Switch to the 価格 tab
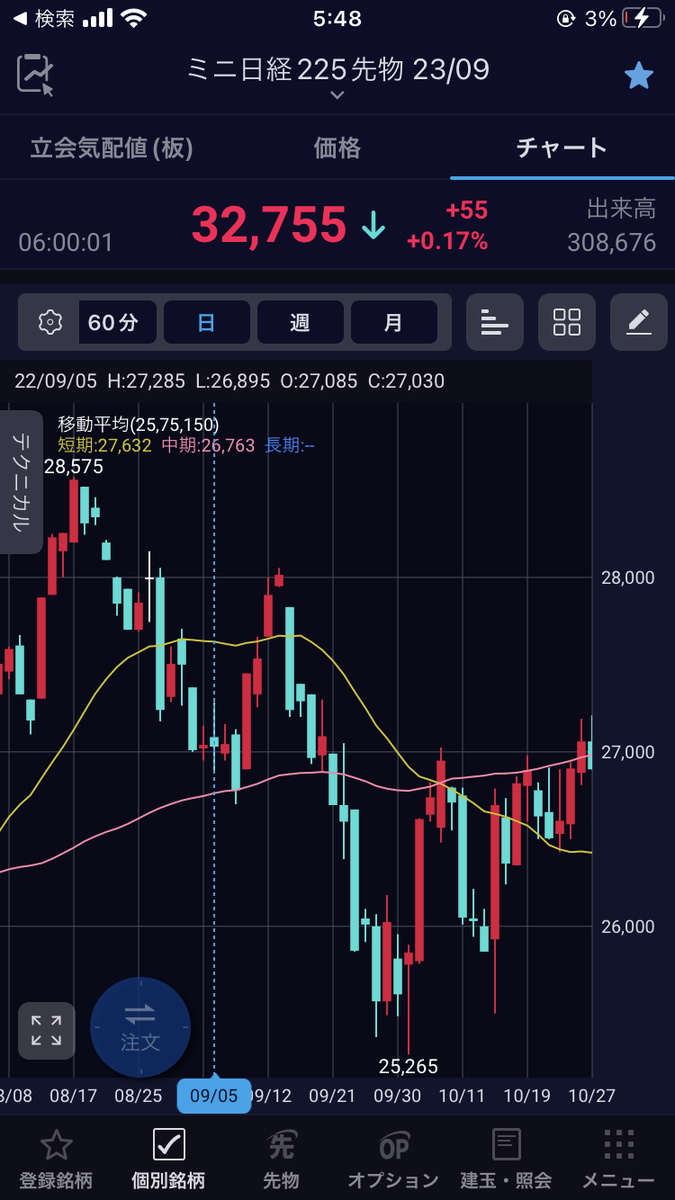Image resolution: width=675 pixels, height=1200 pixels. tap(337, 148)
